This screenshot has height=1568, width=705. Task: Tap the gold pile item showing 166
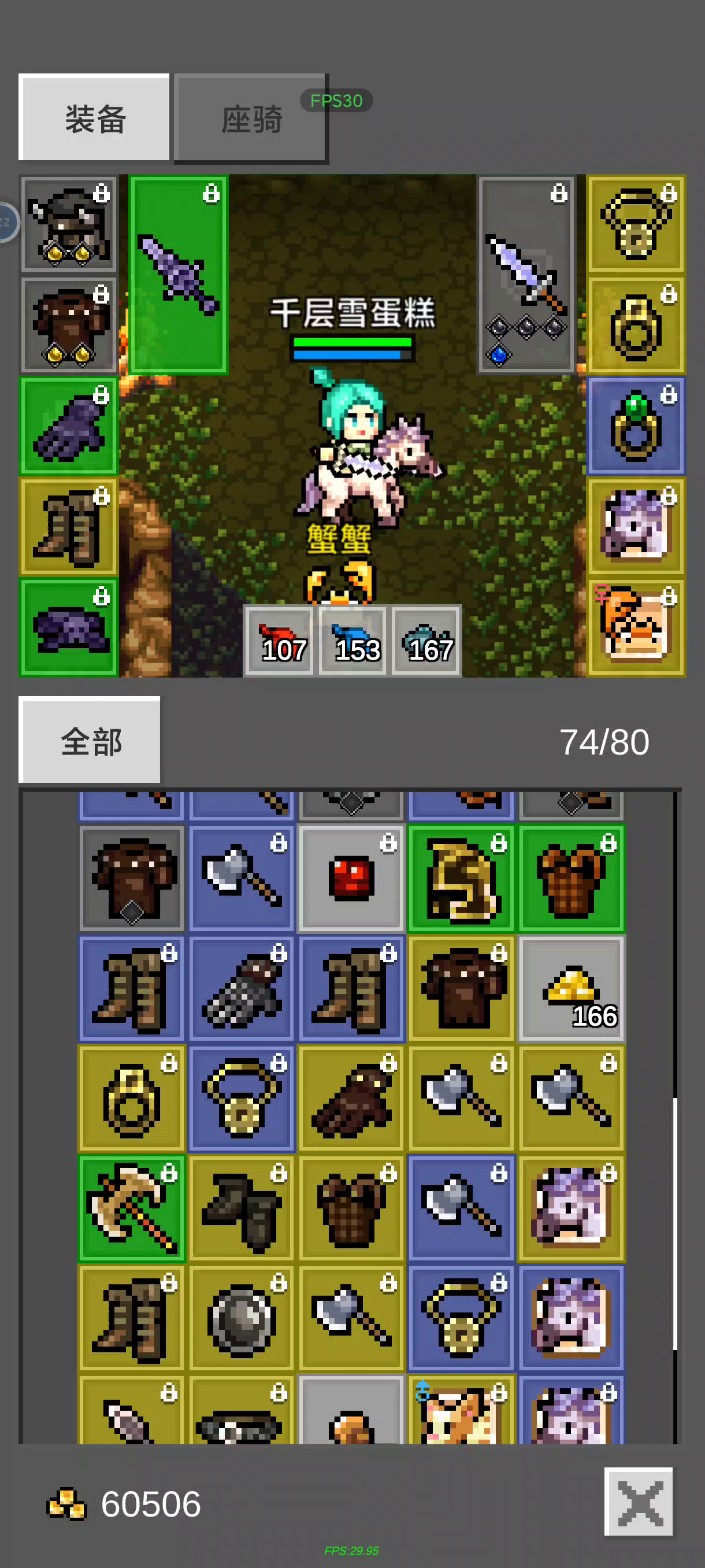(570, 989)
